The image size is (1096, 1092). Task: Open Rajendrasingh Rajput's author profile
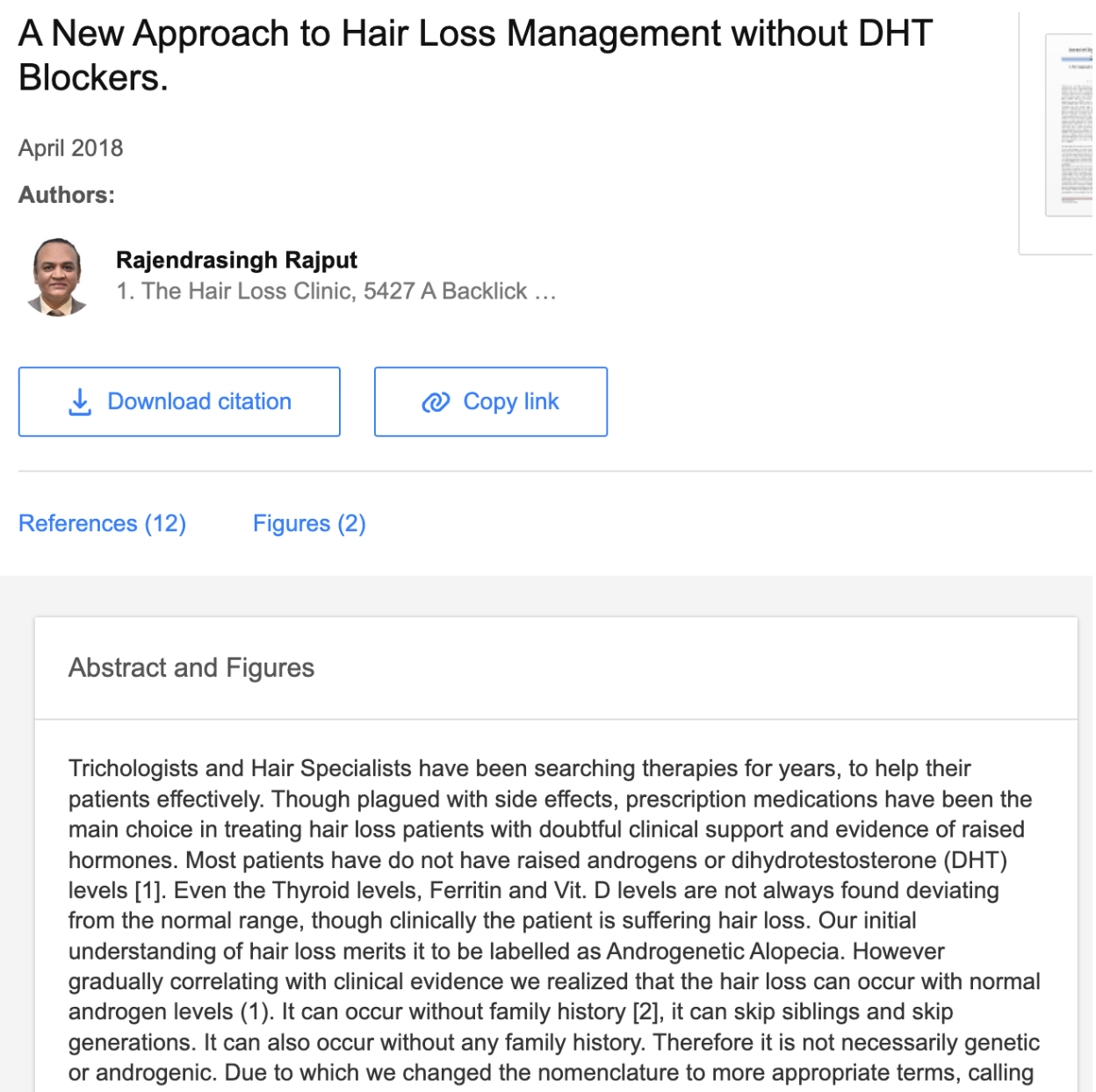pyautogui.click(x=236, y=260)
